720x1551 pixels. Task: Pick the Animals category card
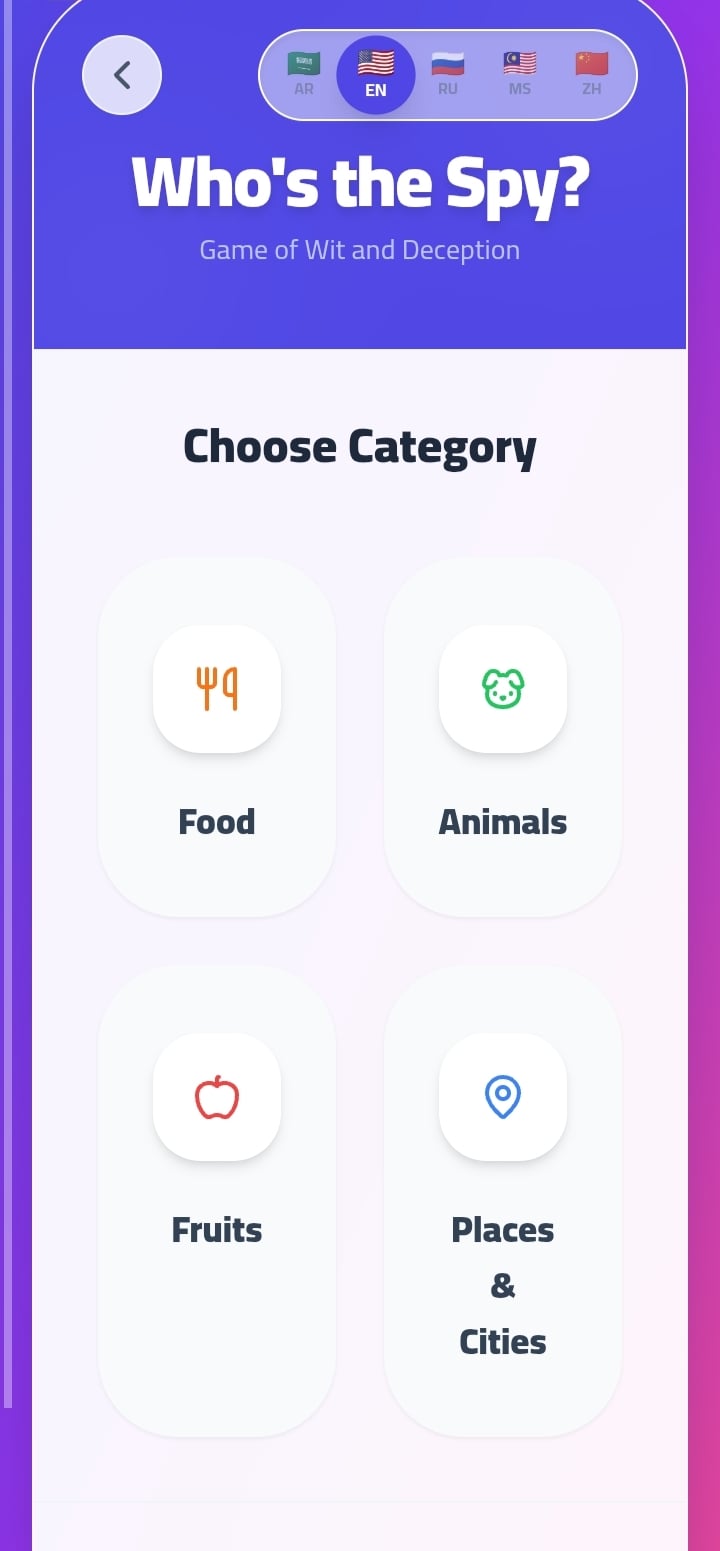pos(503,736)
